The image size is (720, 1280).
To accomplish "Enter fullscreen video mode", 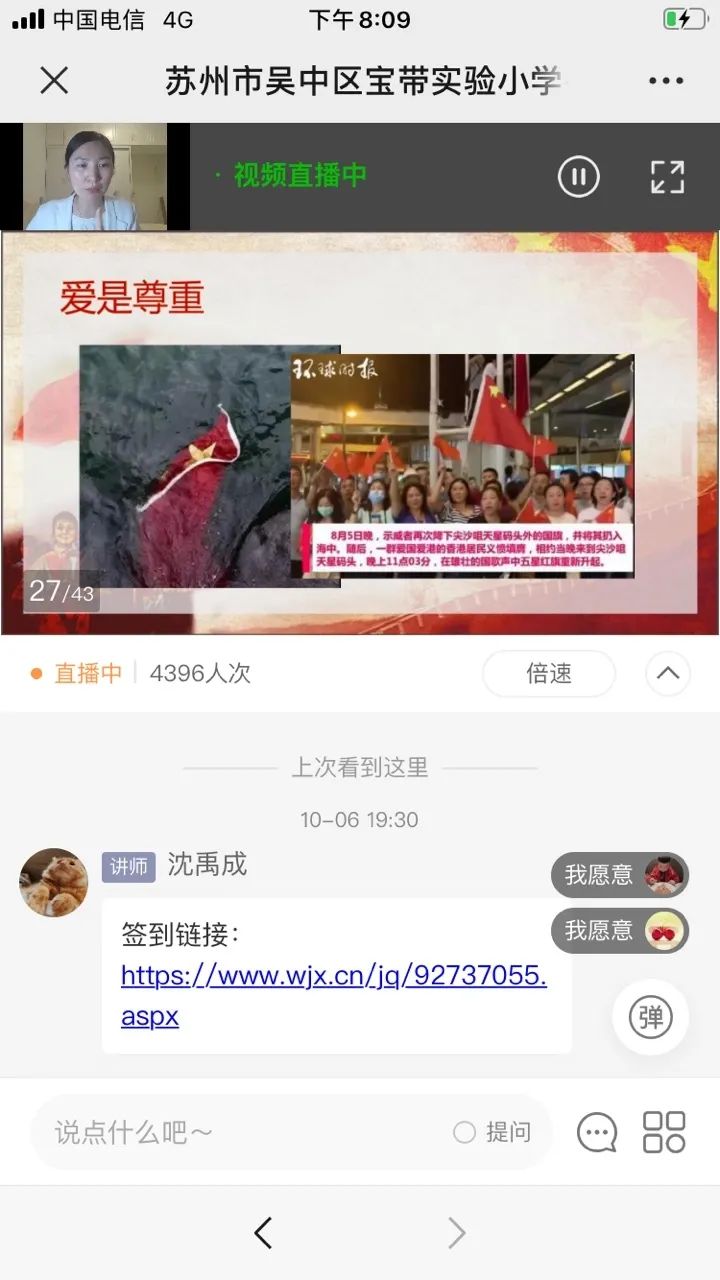I will pos(667,177).
